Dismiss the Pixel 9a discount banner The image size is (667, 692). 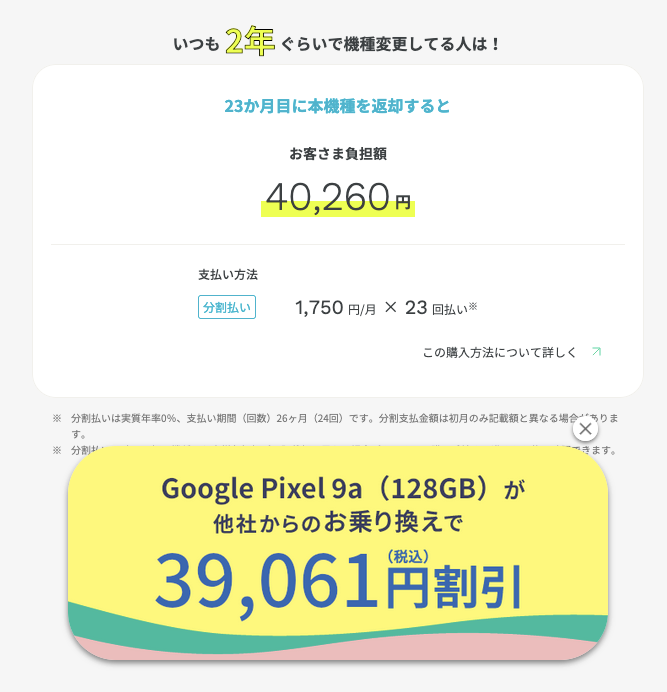click(x=586, y=428)
